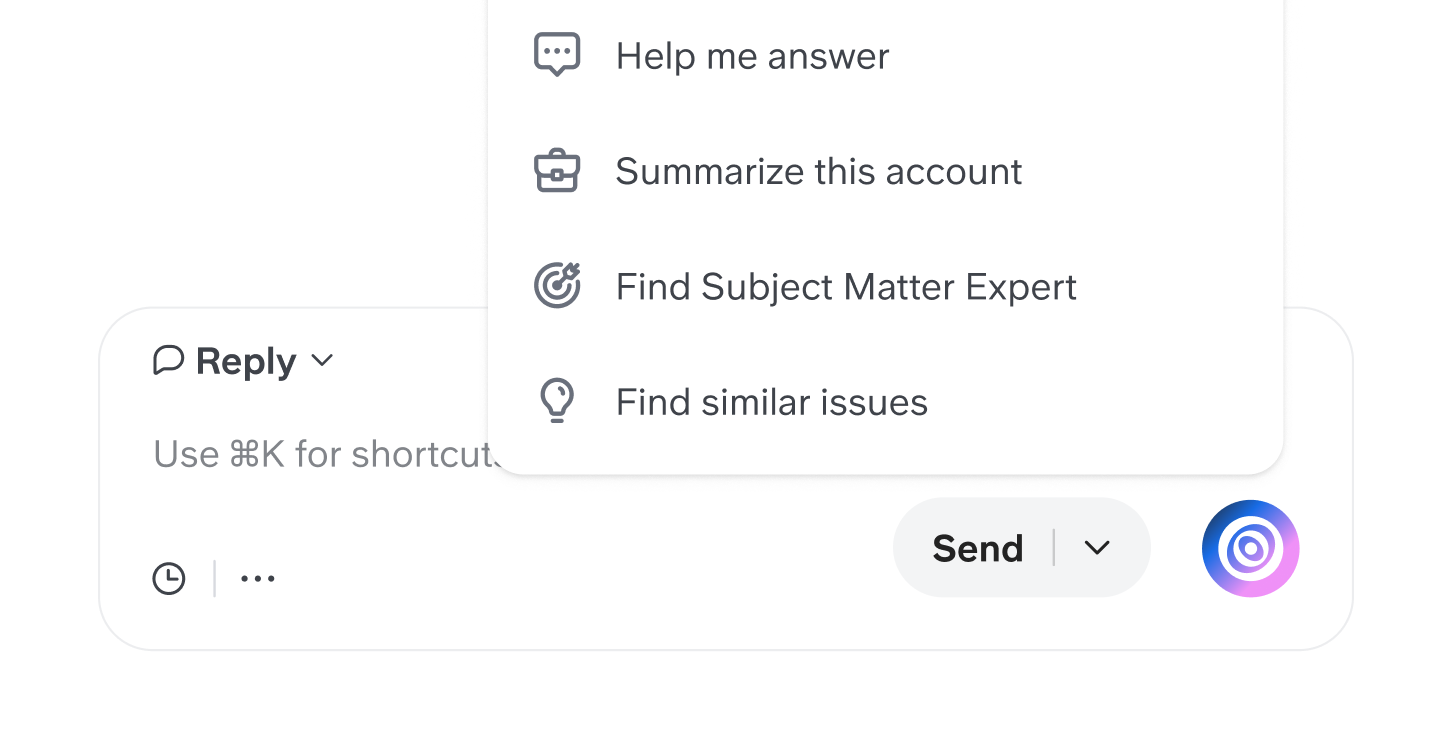The image size is (1440, 740).
Task: Send the reply
Action: (x=977, y=548)
